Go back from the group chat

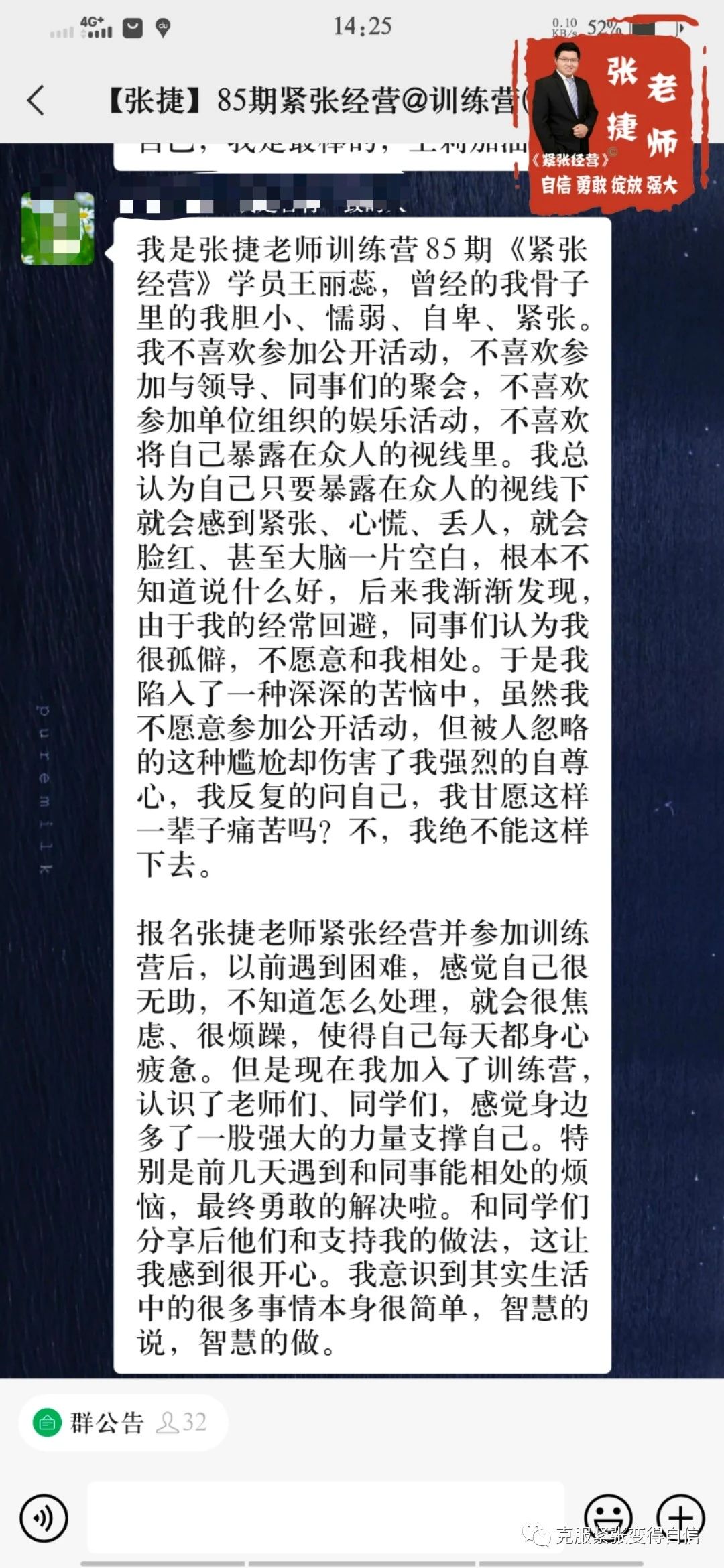coord(36,101)
